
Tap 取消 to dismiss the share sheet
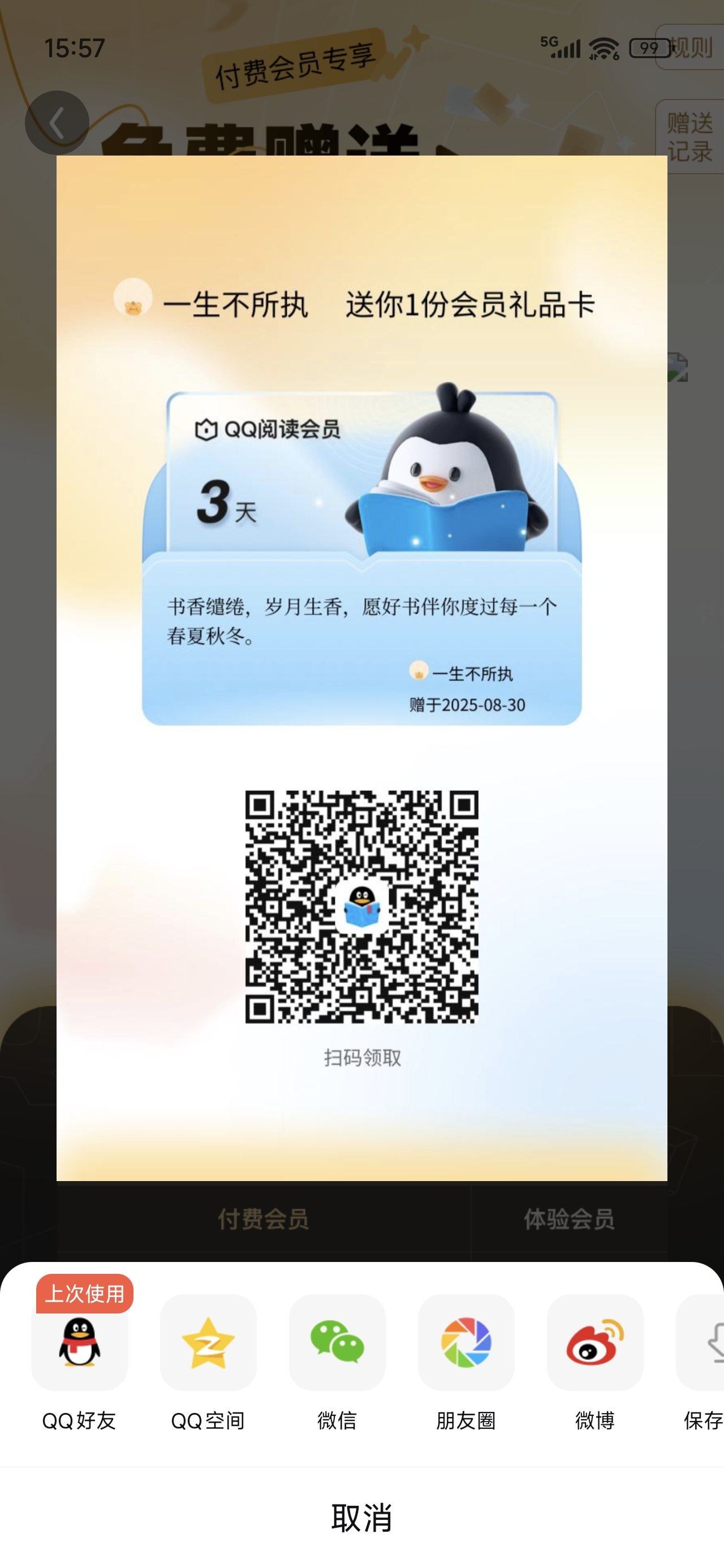point(361,1518)
